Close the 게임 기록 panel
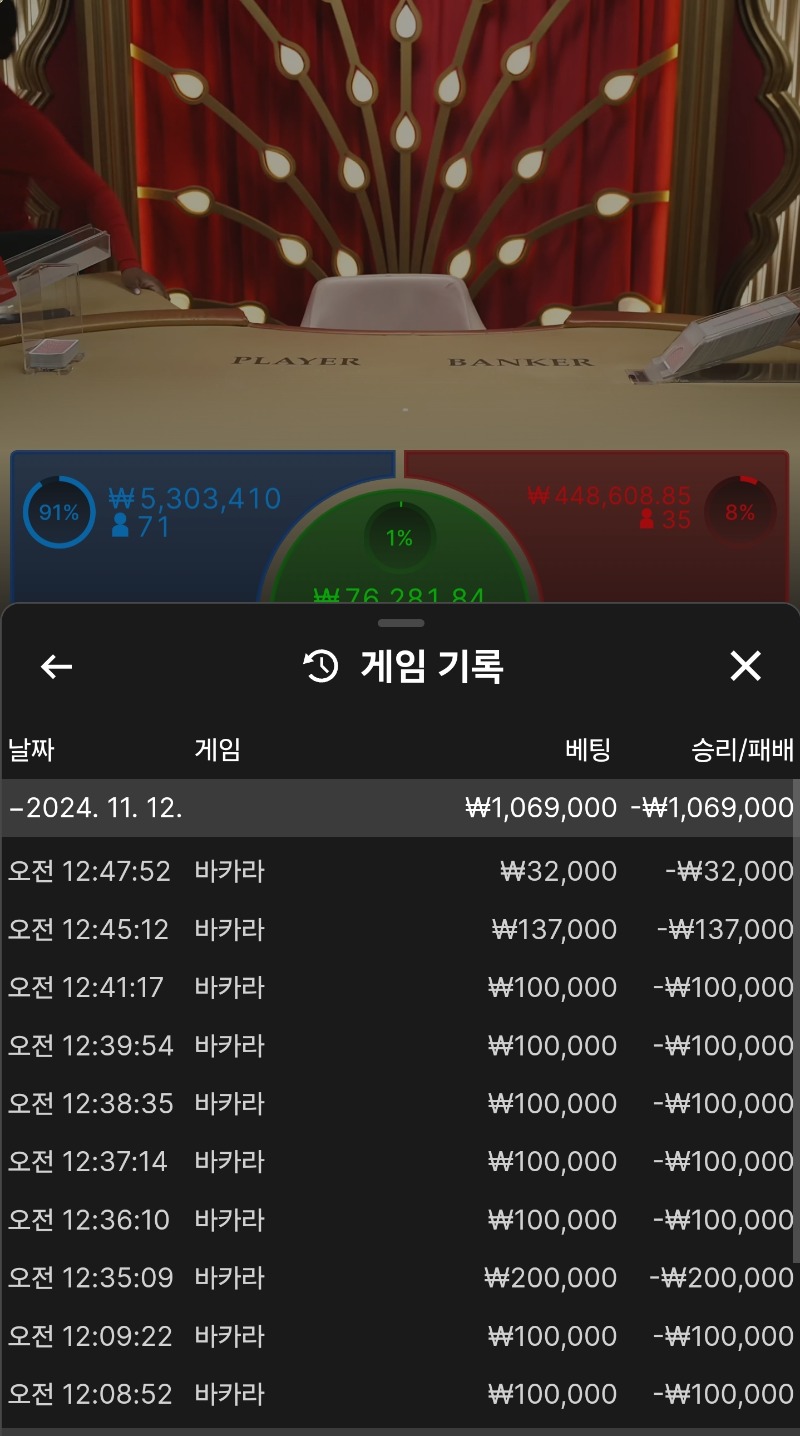This screenshot has width=800, height=1436. pyautogui.click(x=745, y=666)
